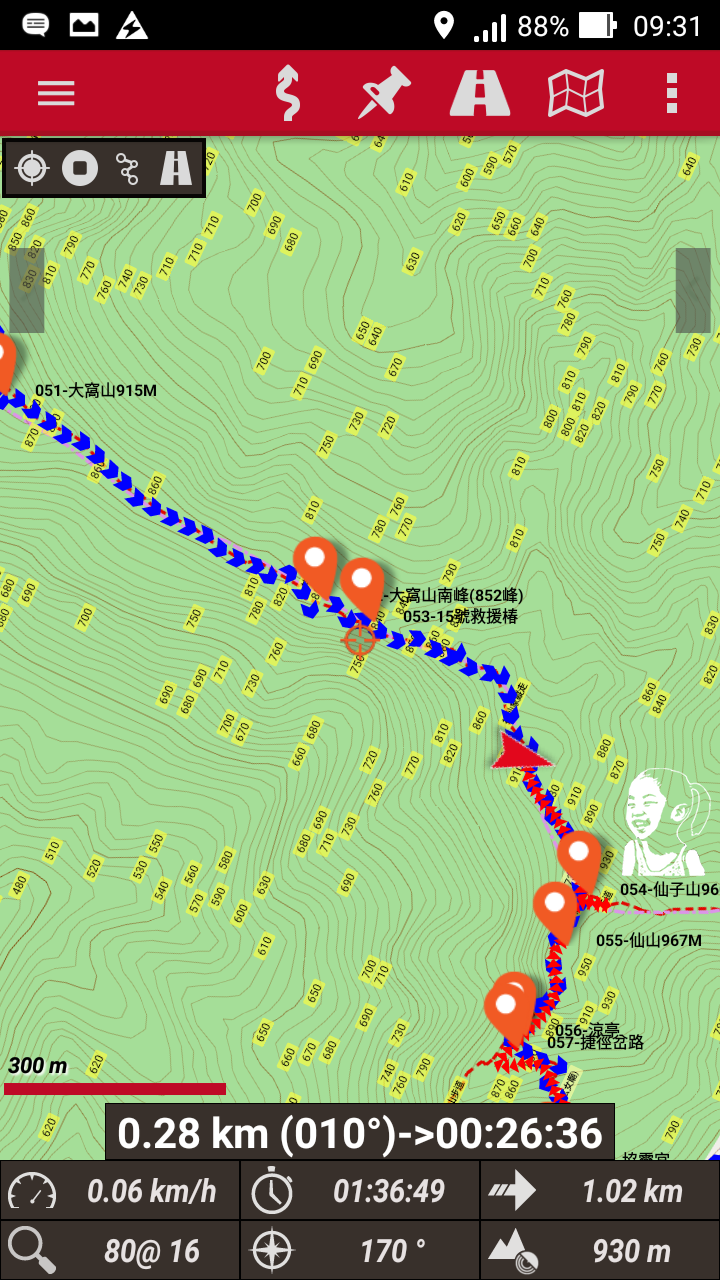The width and height of the screenshot is (720, 1280).
Task: Open the three-dot overflow menu
Action: [x=672, y=93]
